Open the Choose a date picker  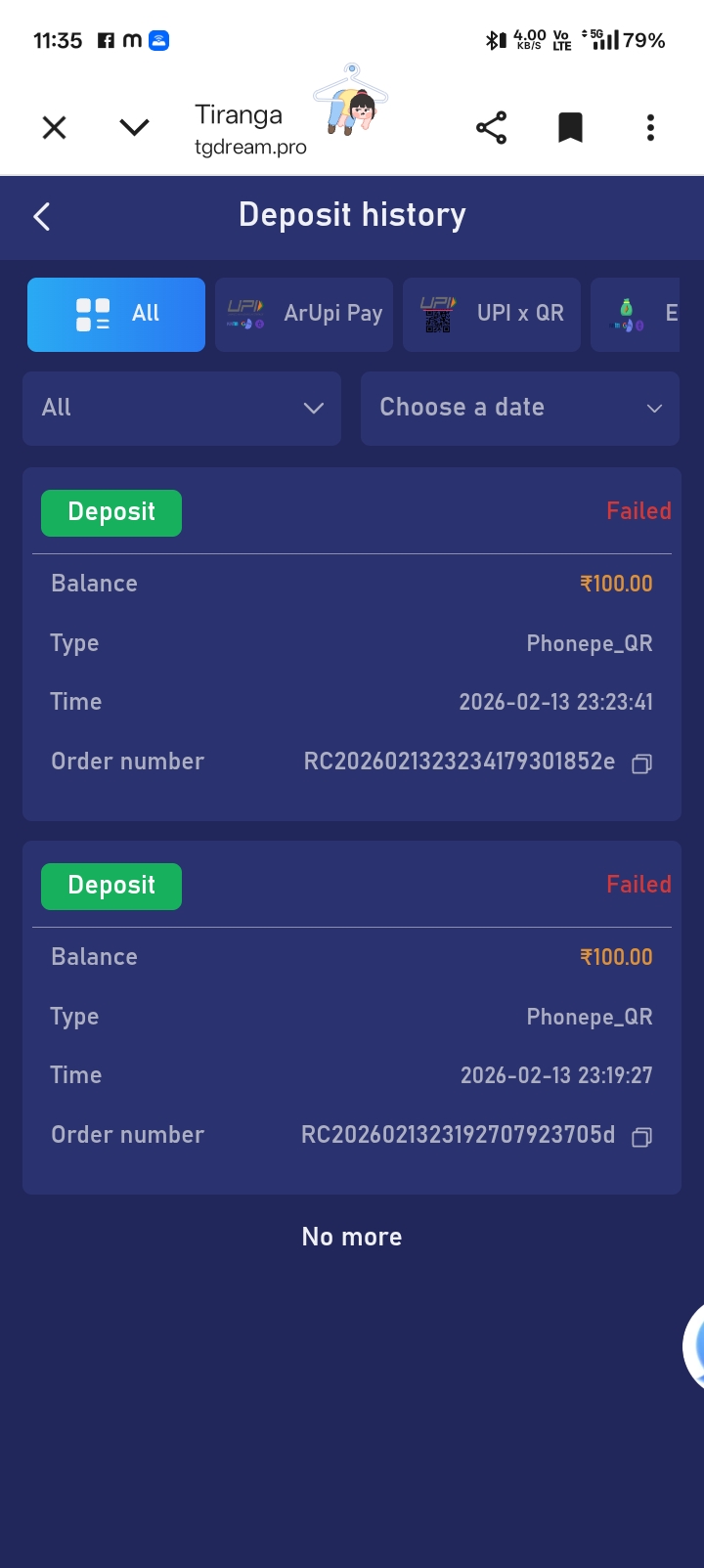[520, 408]
